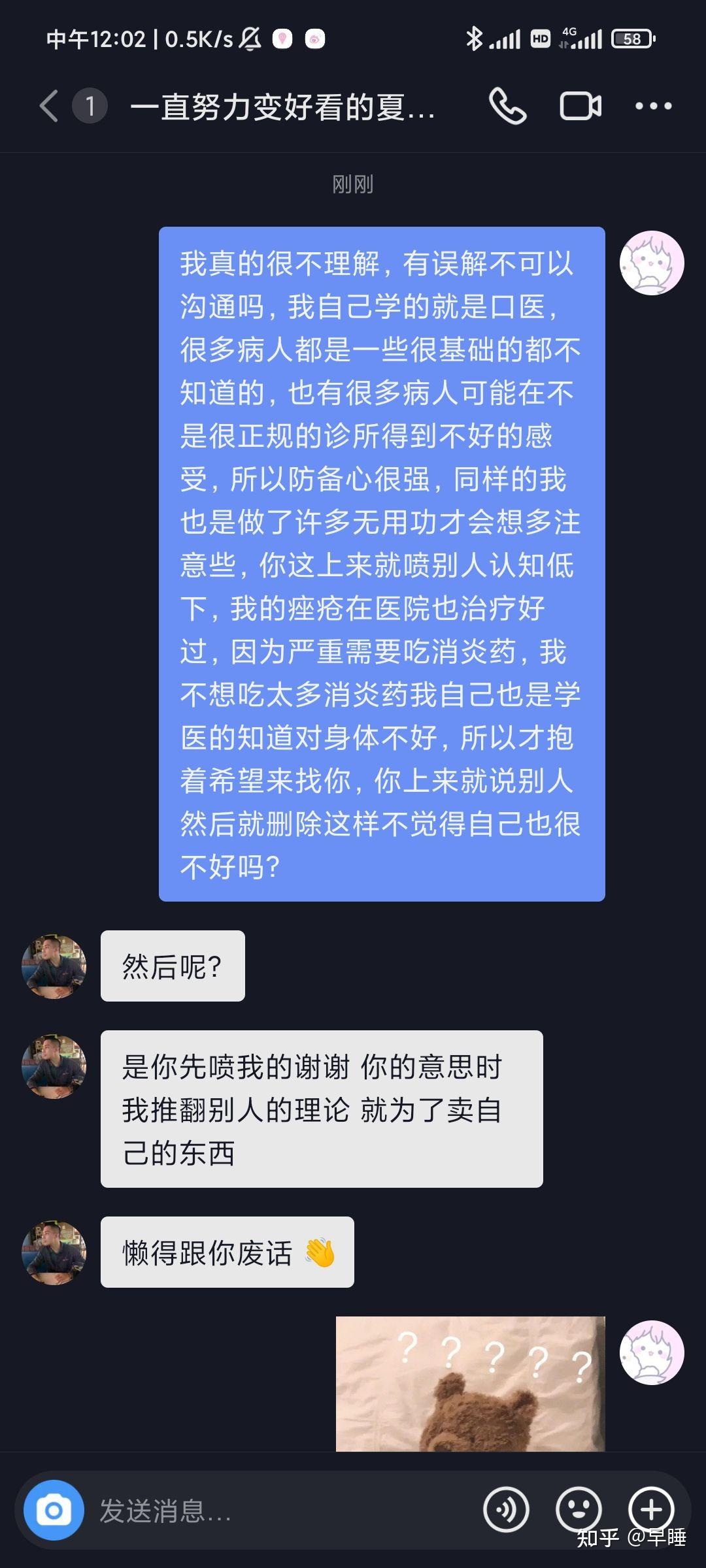Tap the 发送消息 message input field
Image resolution: width=706 pixels, height=1568 pixels.
point(281,1511)
